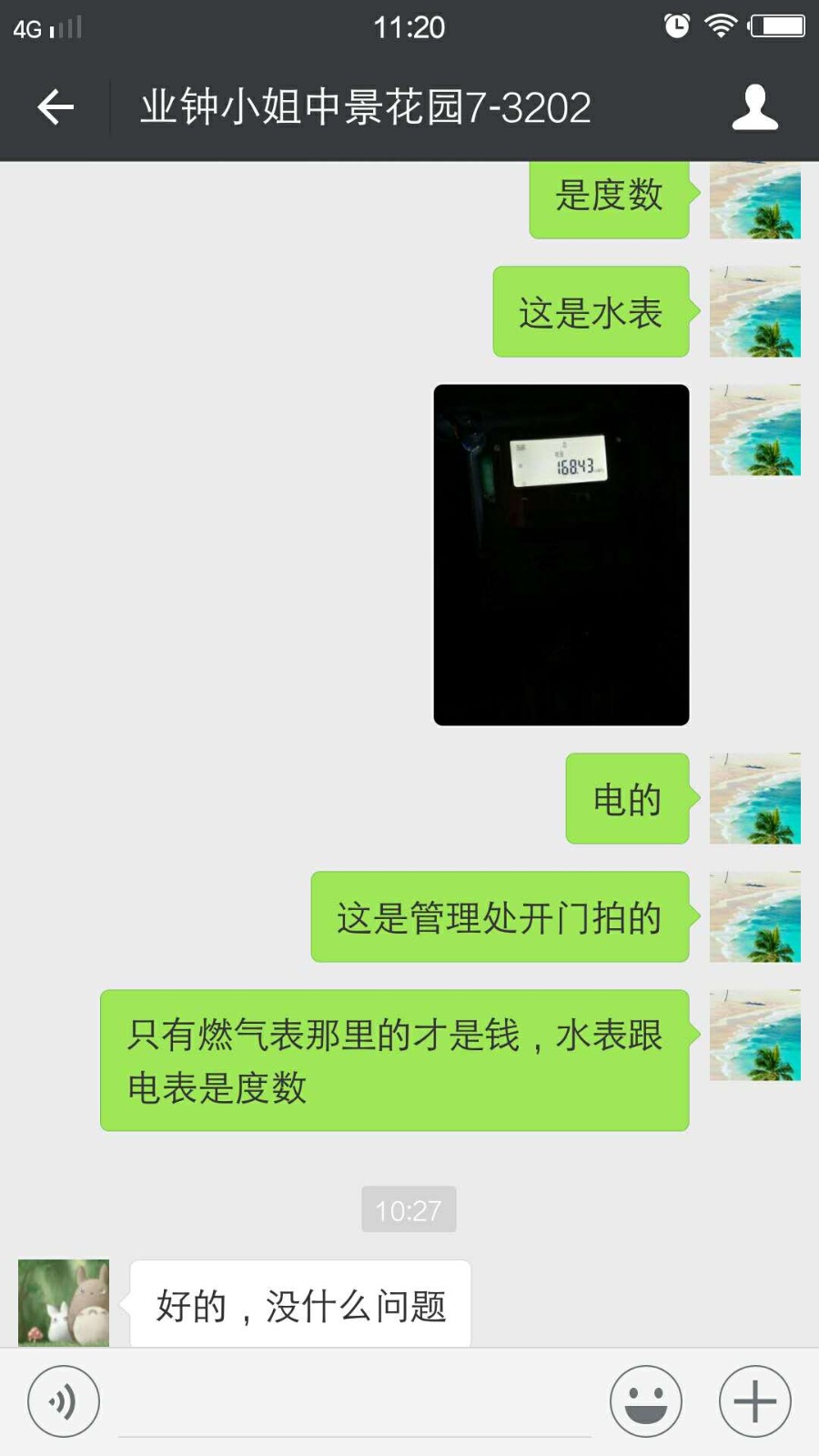Screen dimensions: 819x1456
Task: Open the Totoro avatar contact profile
Action: (x=64, y=1302)
